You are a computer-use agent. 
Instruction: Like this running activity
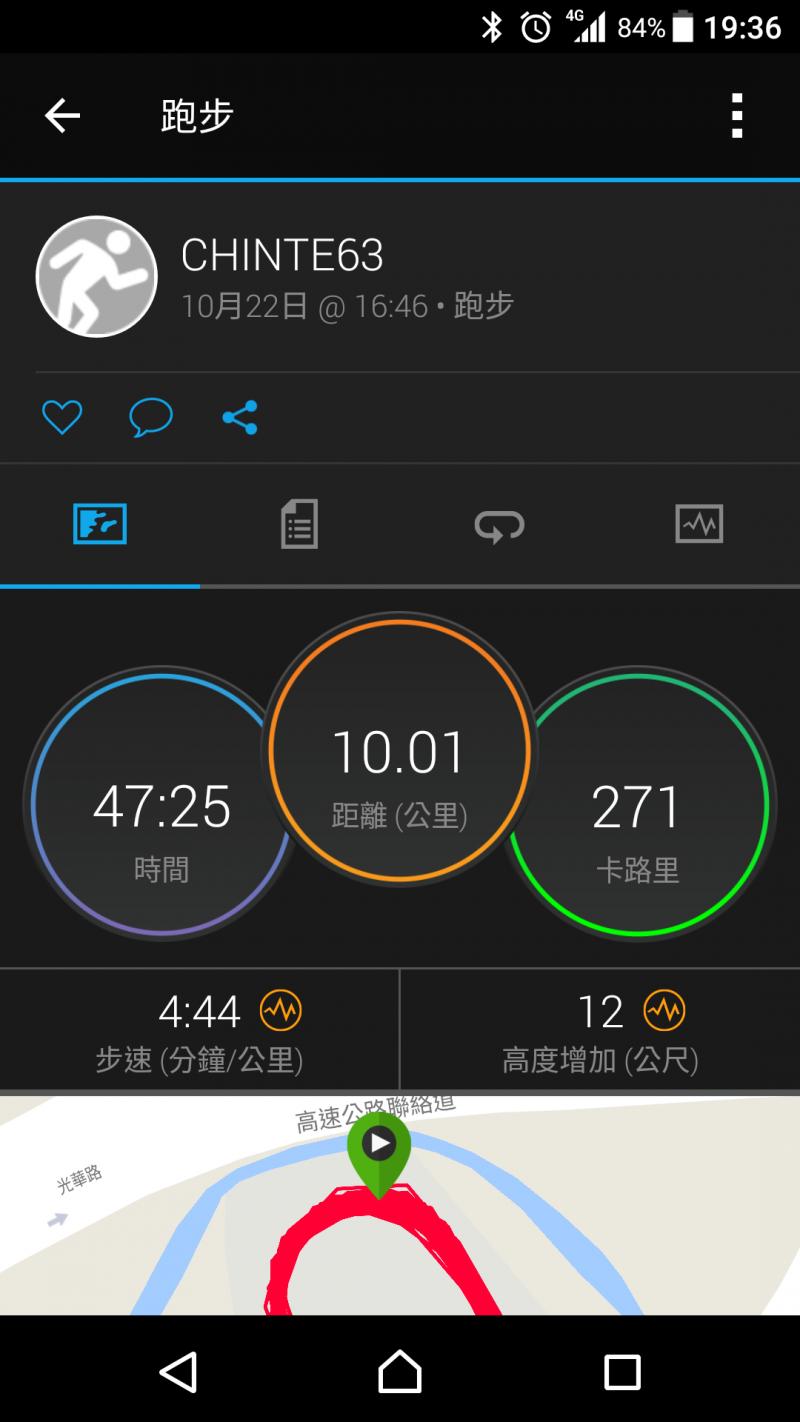[61, 417]
